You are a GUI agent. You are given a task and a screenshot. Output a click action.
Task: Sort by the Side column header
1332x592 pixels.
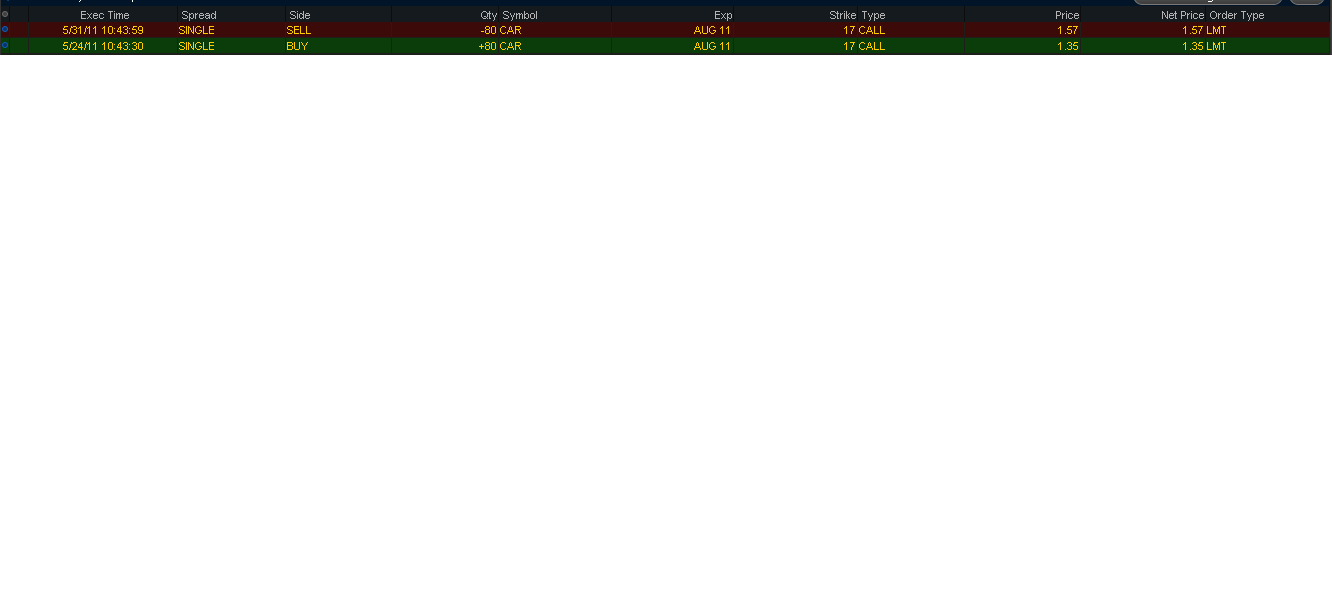pyautogui.click(x=299, y=15)
